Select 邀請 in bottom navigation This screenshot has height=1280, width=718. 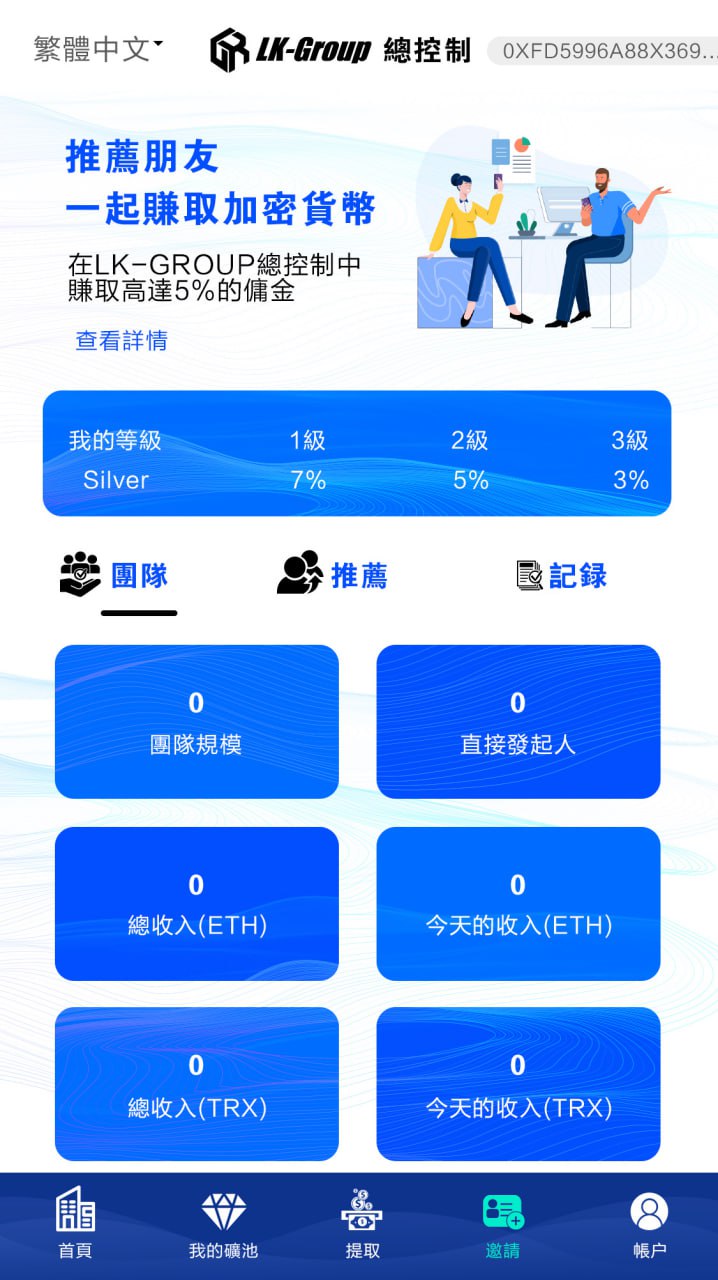tap(502, 1222)
